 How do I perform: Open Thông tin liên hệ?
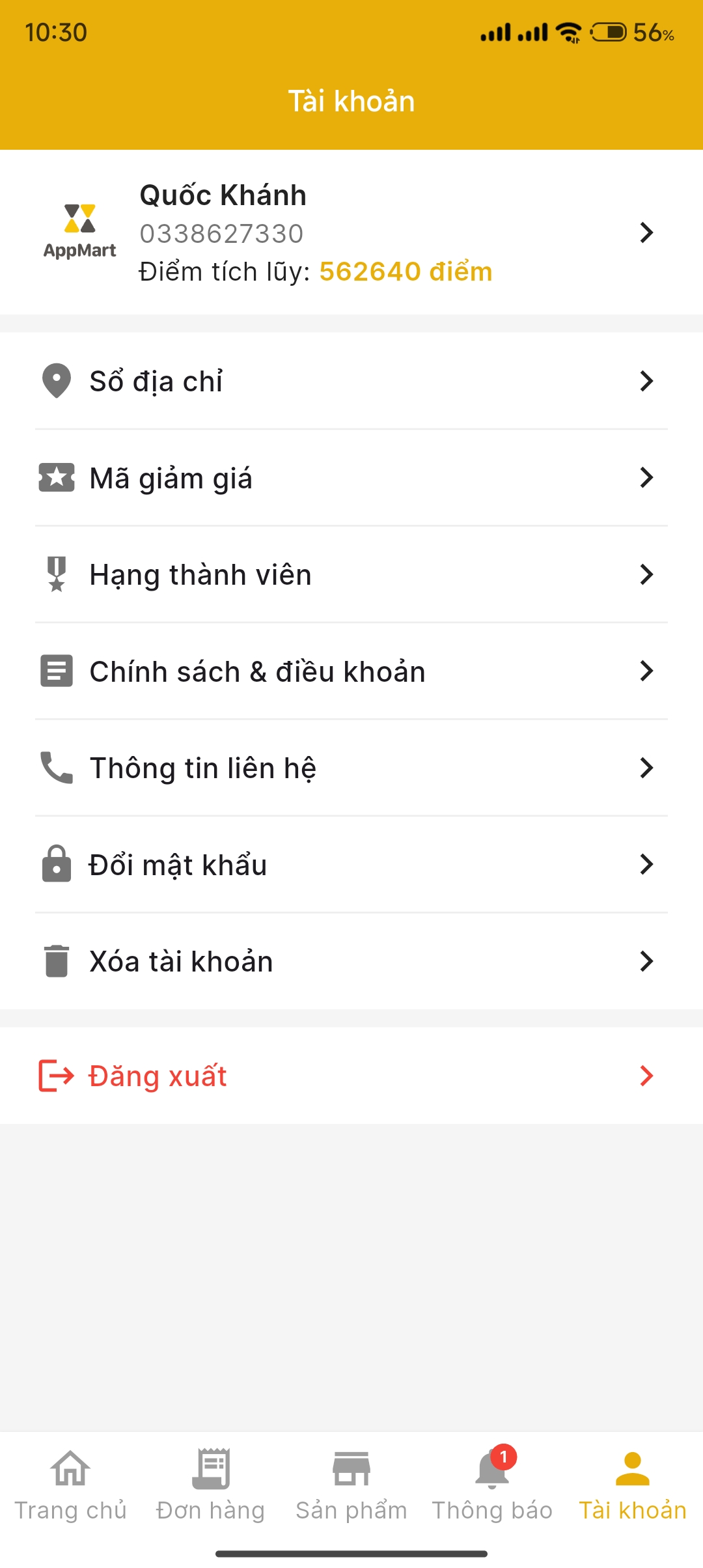(351, 768)
